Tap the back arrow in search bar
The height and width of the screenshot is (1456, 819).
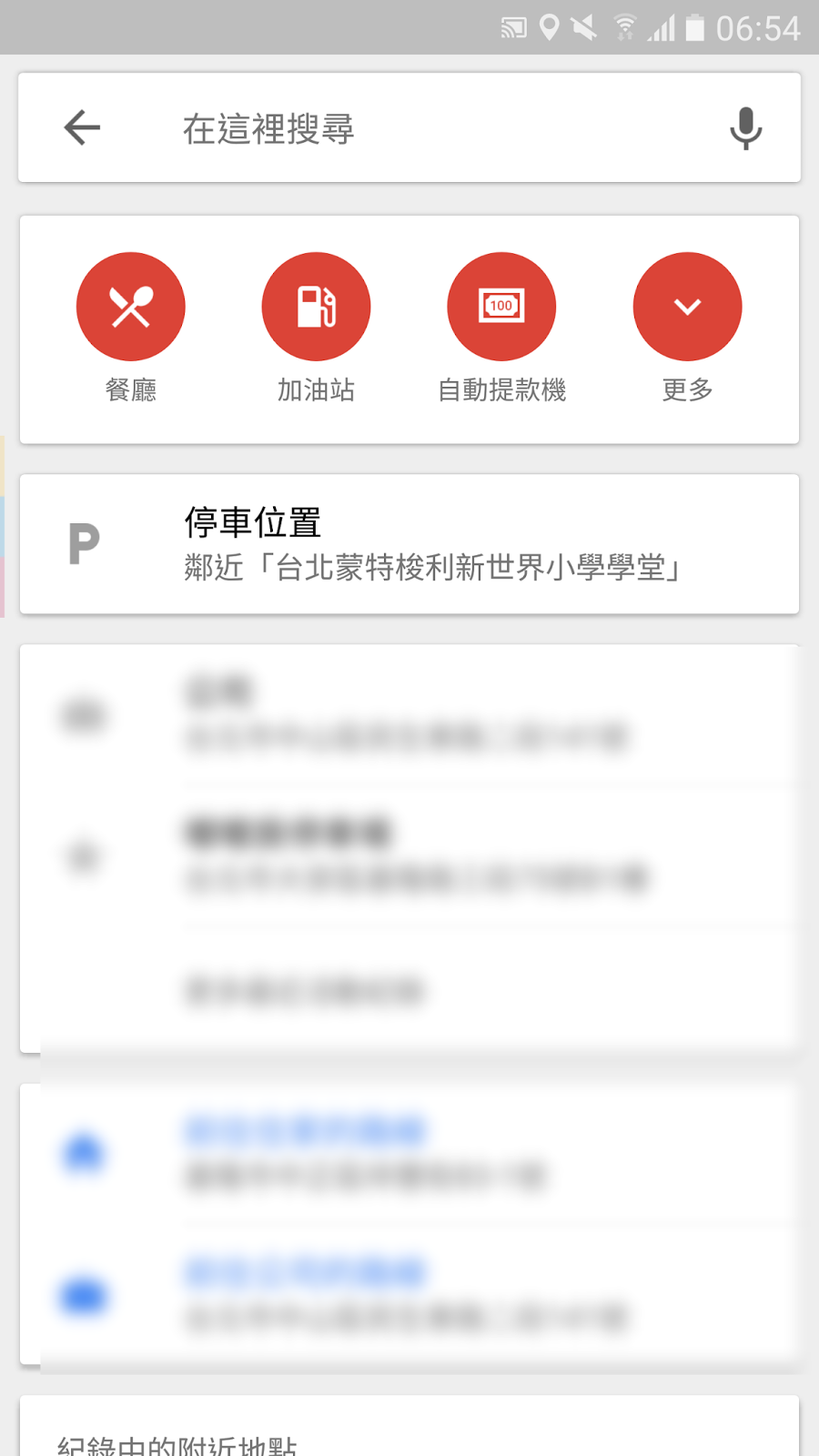pos(82,127)
